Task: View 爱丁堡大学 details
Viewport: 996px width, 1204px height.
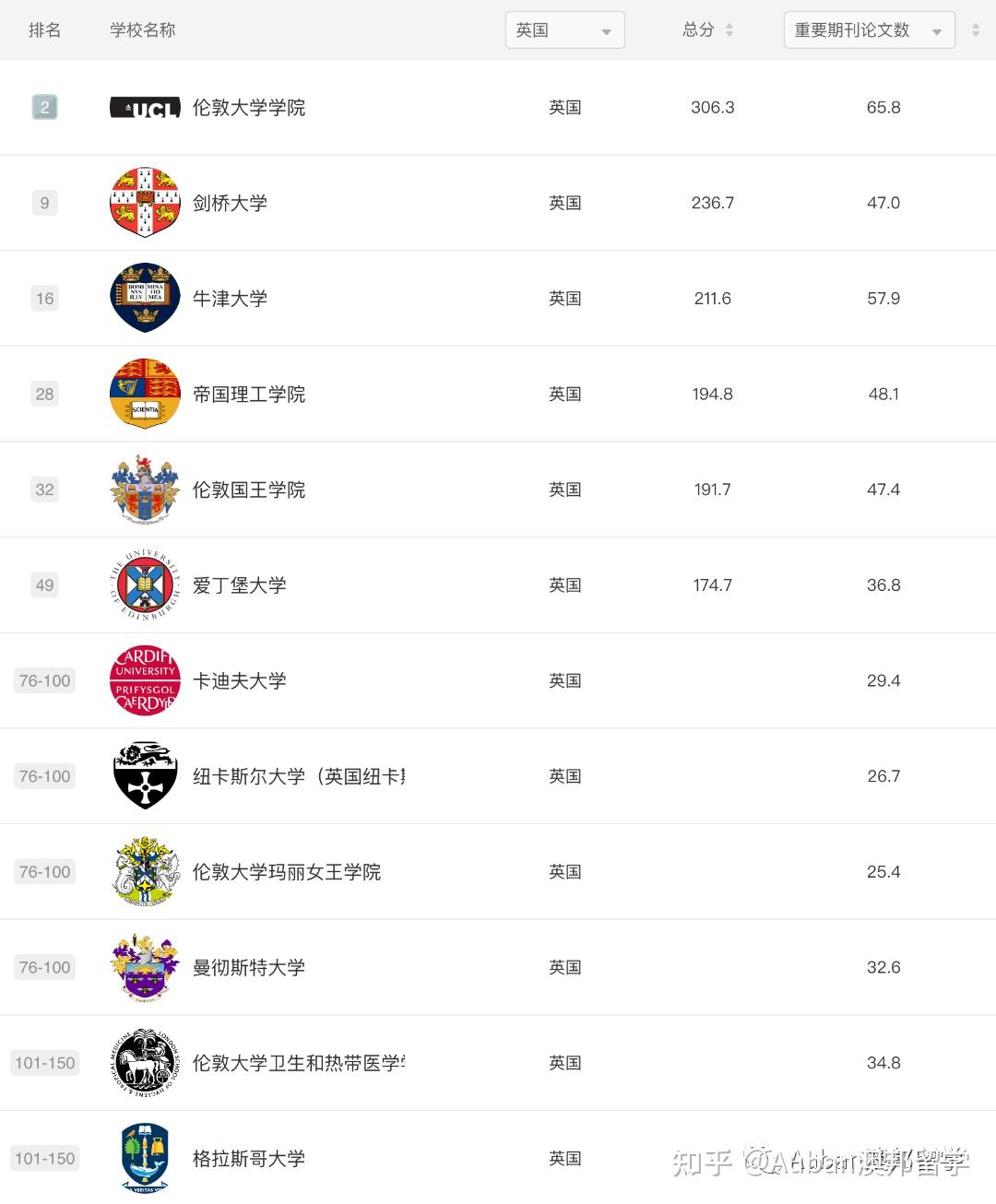Action: point(239,585)
